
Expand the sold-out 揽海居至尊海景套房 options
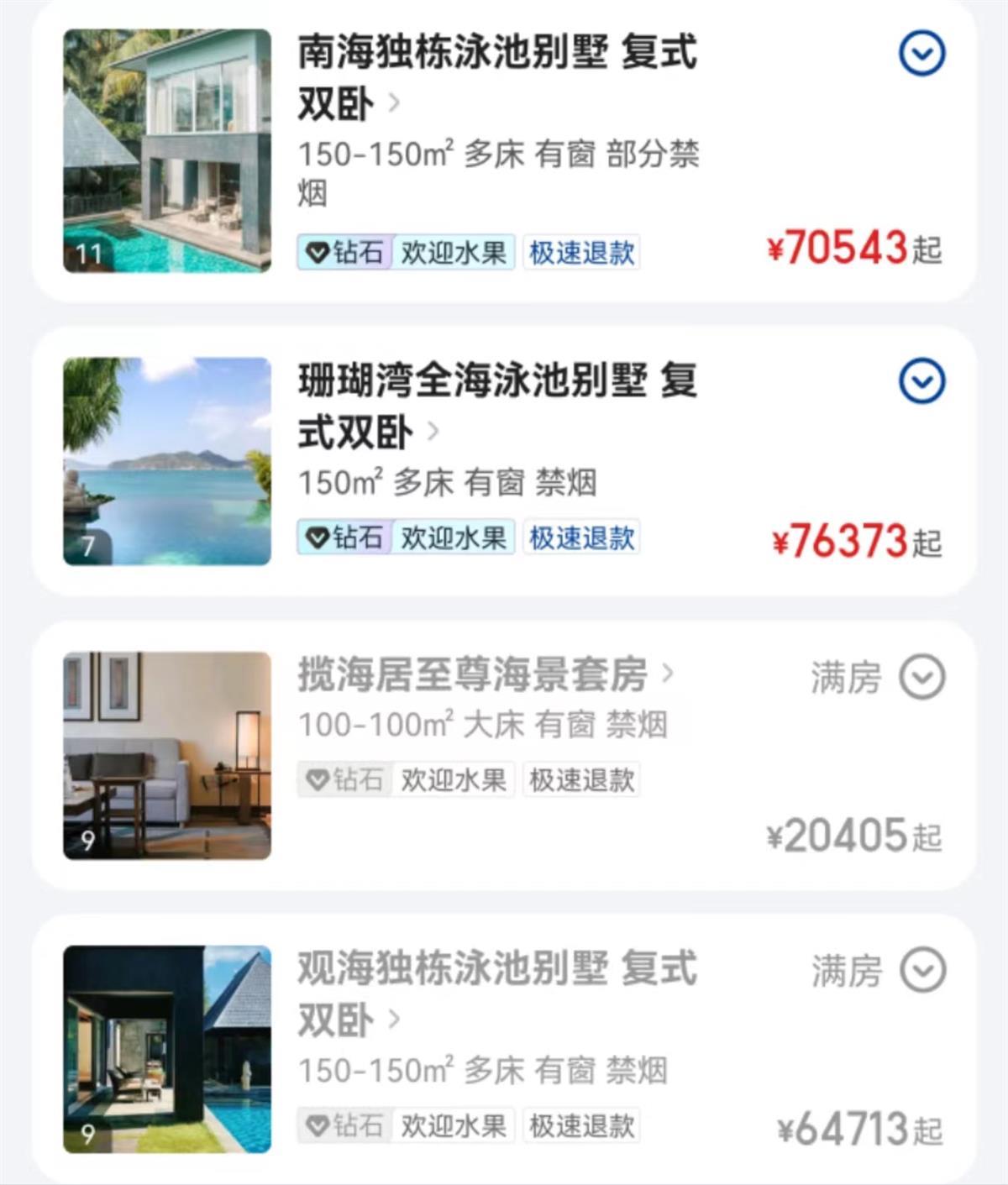pos(922,677)
